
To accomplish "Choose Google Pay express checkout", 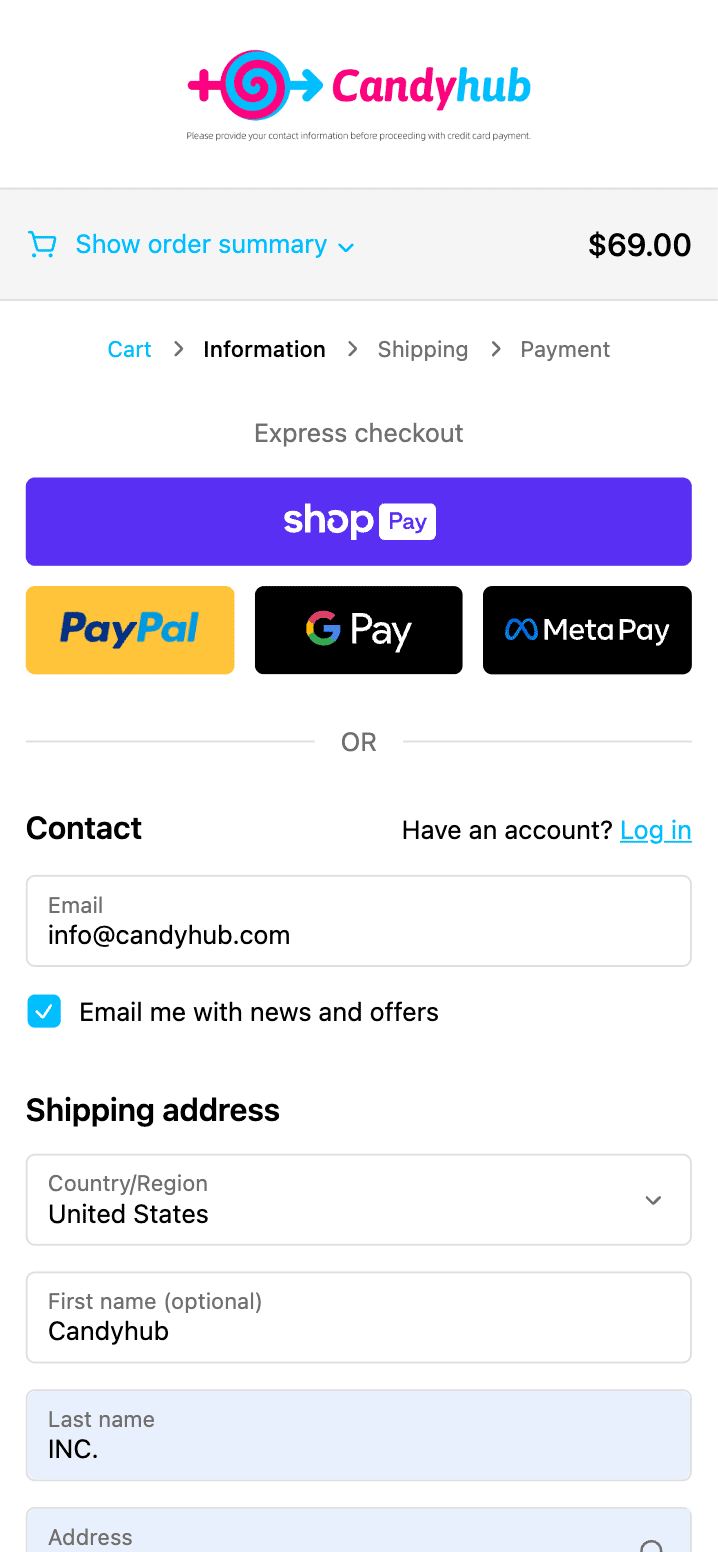I will [359, 630].
